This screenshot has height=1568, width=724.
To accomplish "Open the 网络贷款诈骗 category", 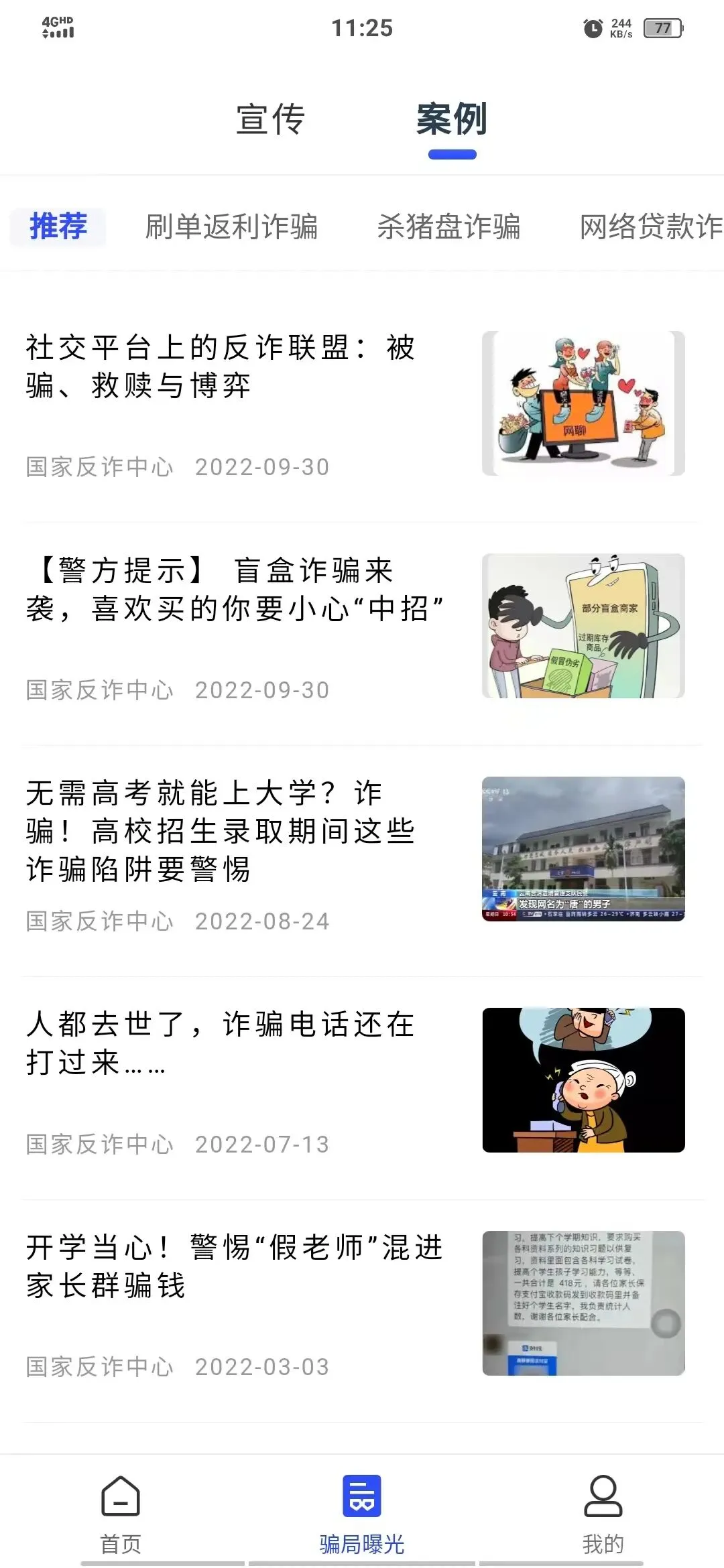I will [651, 226].
